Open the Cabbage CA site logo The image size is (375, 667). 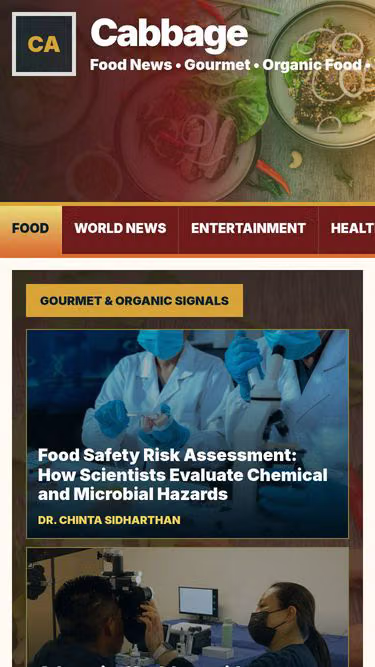44,44
